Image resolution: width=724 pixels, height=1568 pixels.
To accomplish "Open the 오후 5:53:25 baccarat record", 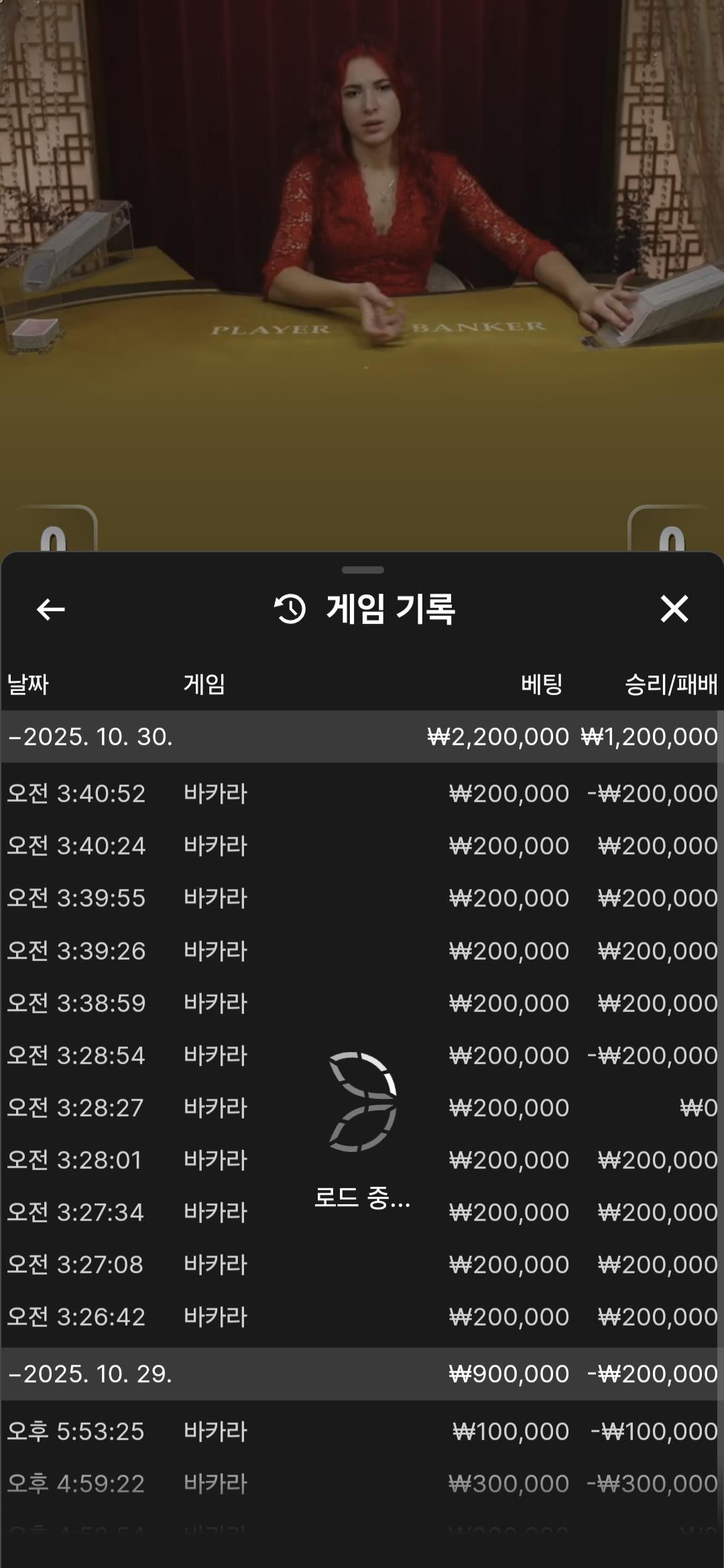I will [362, 1431].
